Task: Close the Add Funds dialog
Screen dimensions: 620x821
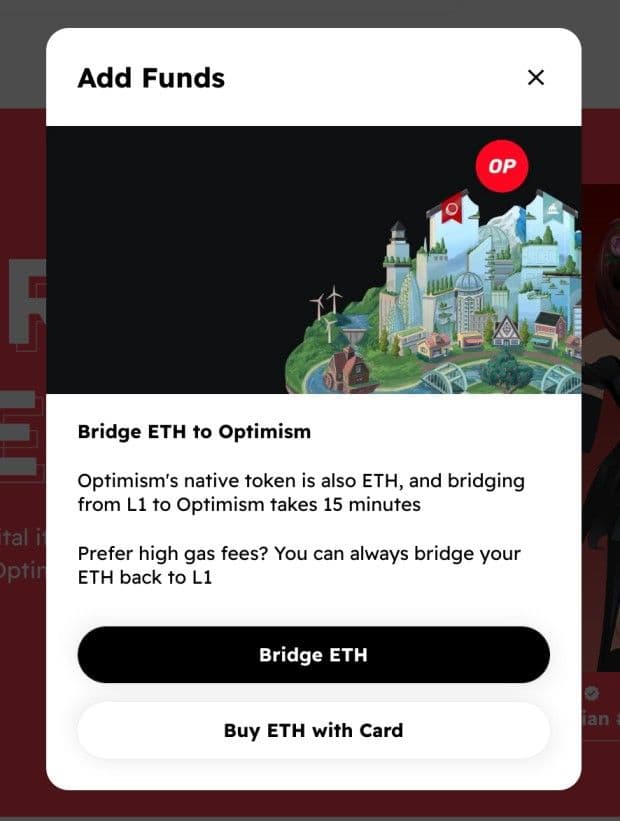Action: tap(536, 77)
